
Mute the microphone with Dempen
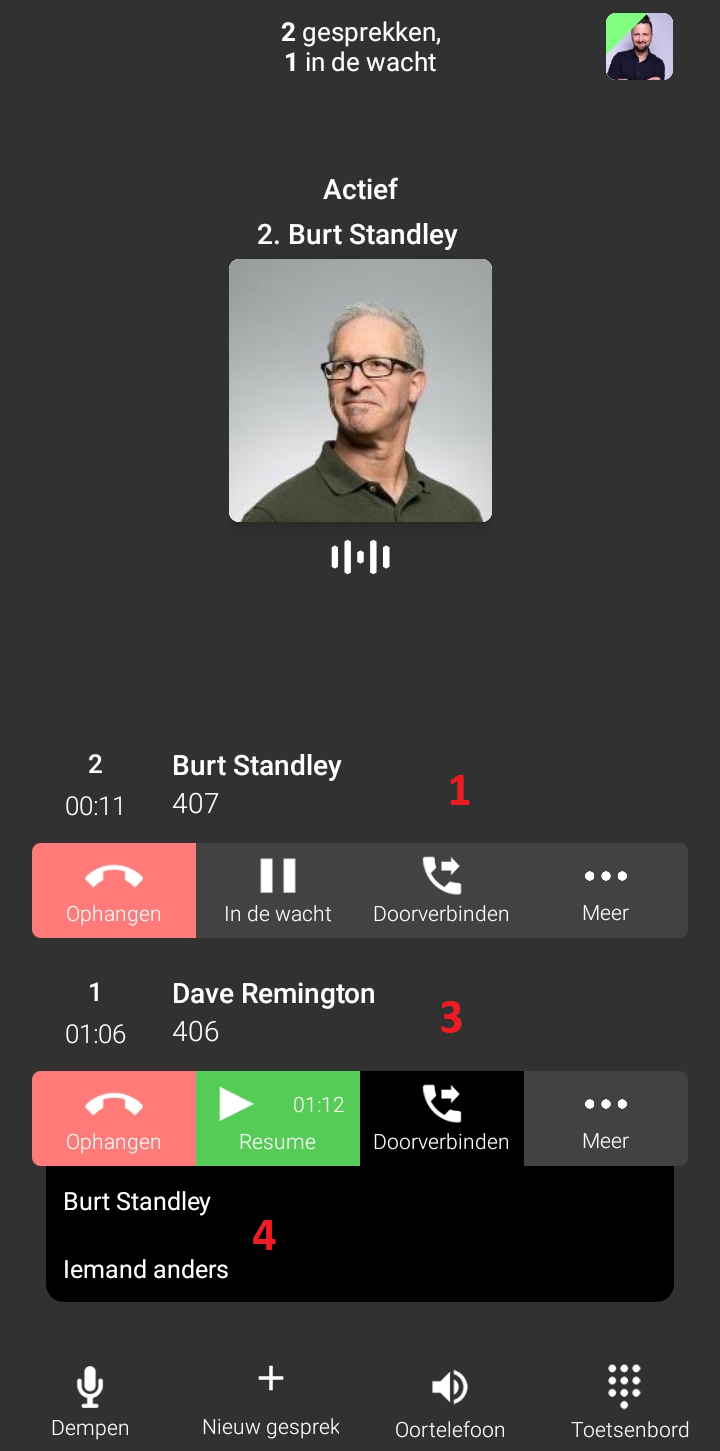pos(90,1400)
